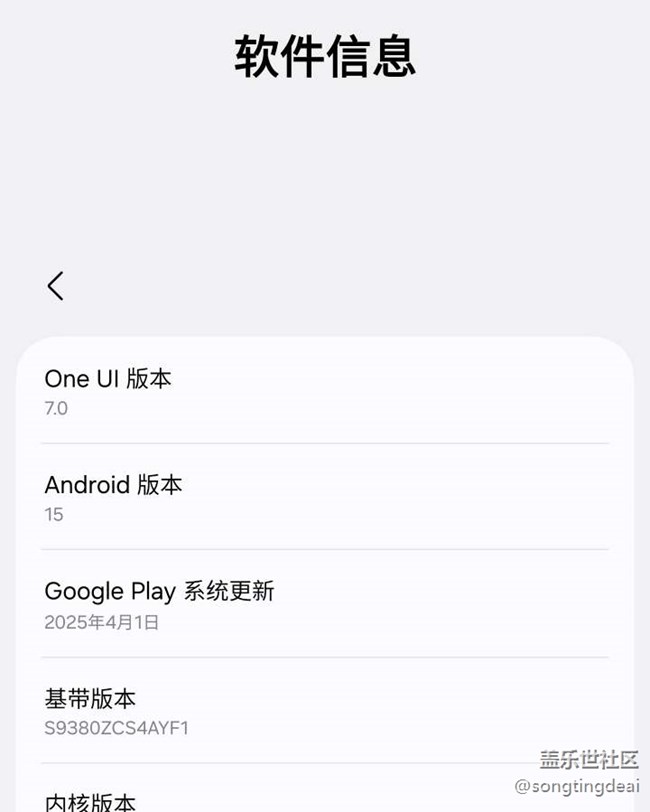This screenshot has height=812, width=650.
Task: Tap the Android 版本 row
Action: coord(324,497)
